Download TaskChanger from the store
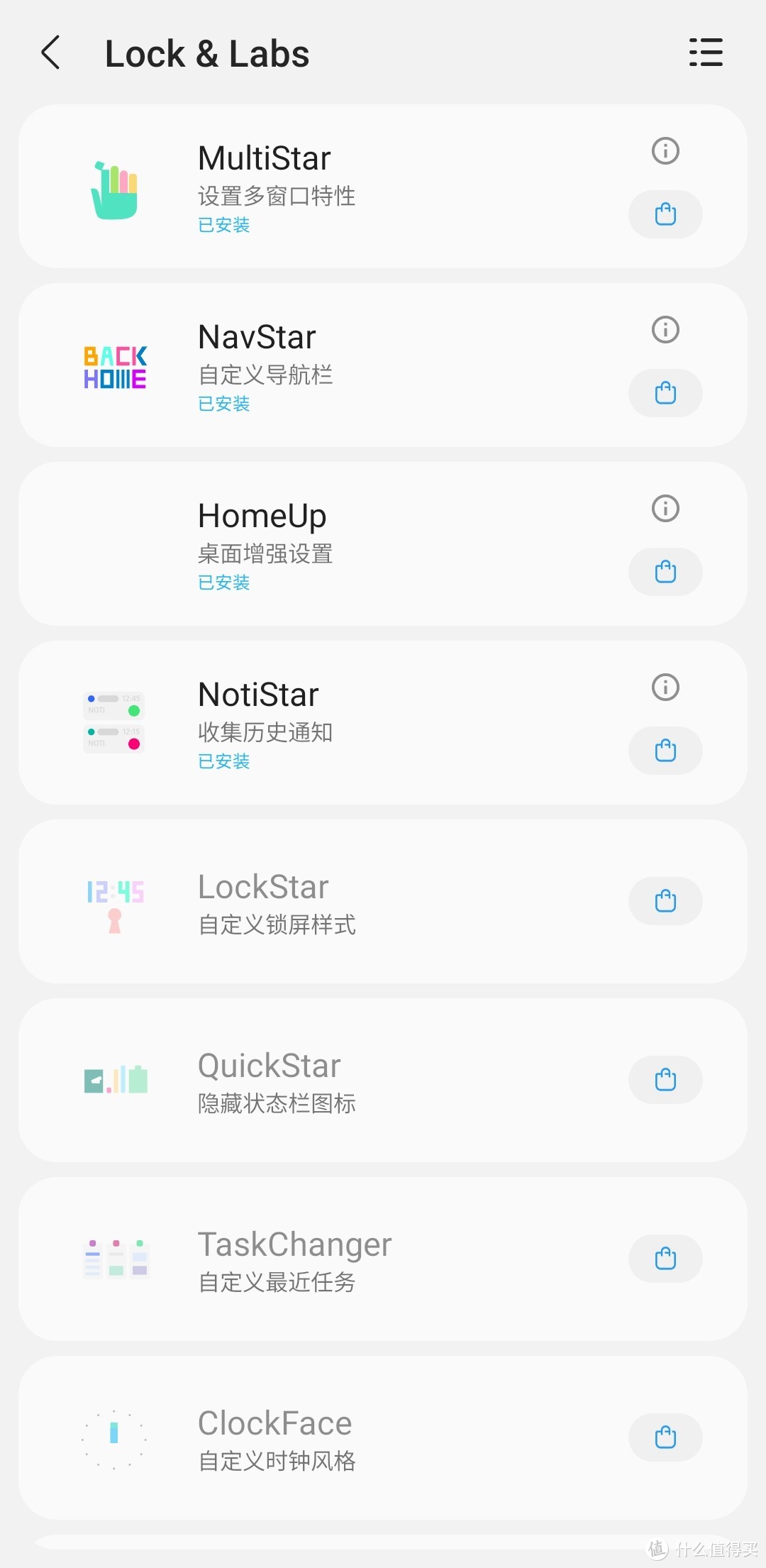 [665, 1258]
